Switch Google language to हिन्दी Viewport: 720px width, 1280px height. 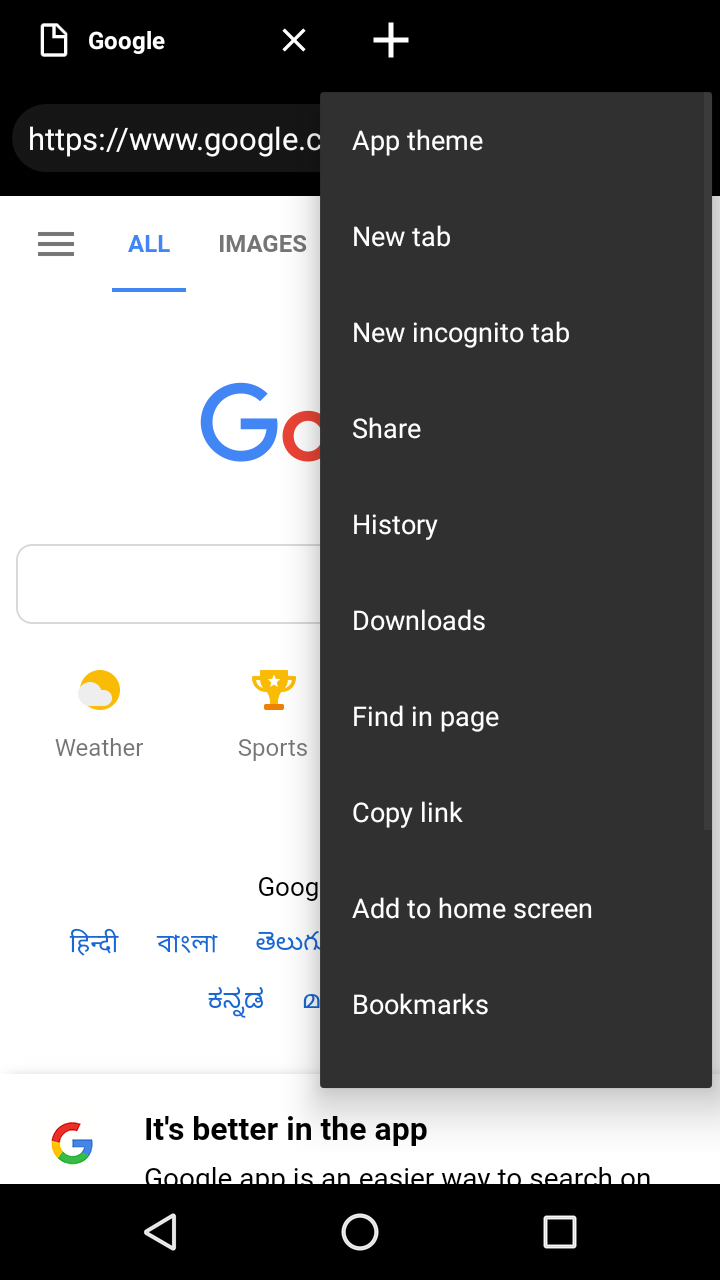tap(94, 943)
